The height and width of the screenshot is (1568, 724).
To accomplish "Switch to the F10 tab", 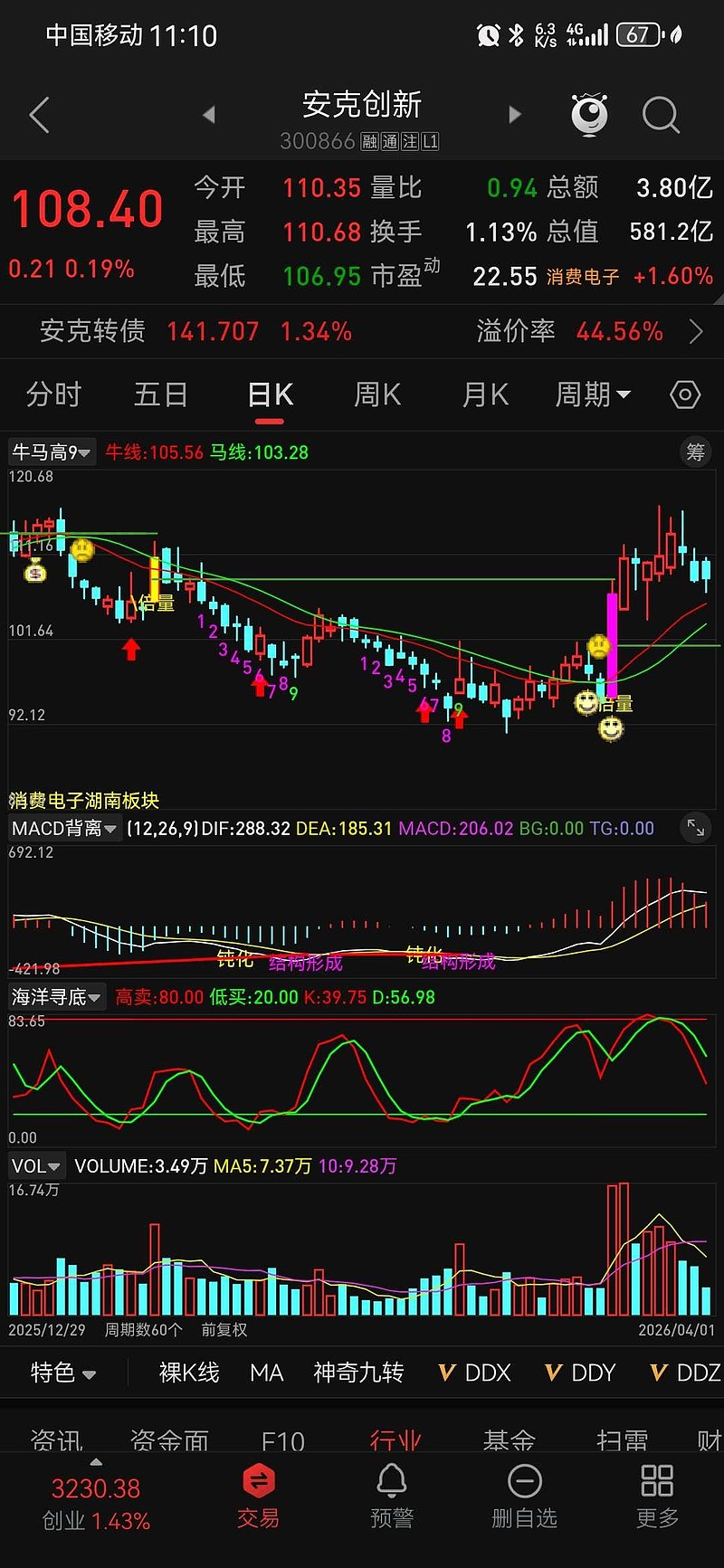I will coord(281,1440).
